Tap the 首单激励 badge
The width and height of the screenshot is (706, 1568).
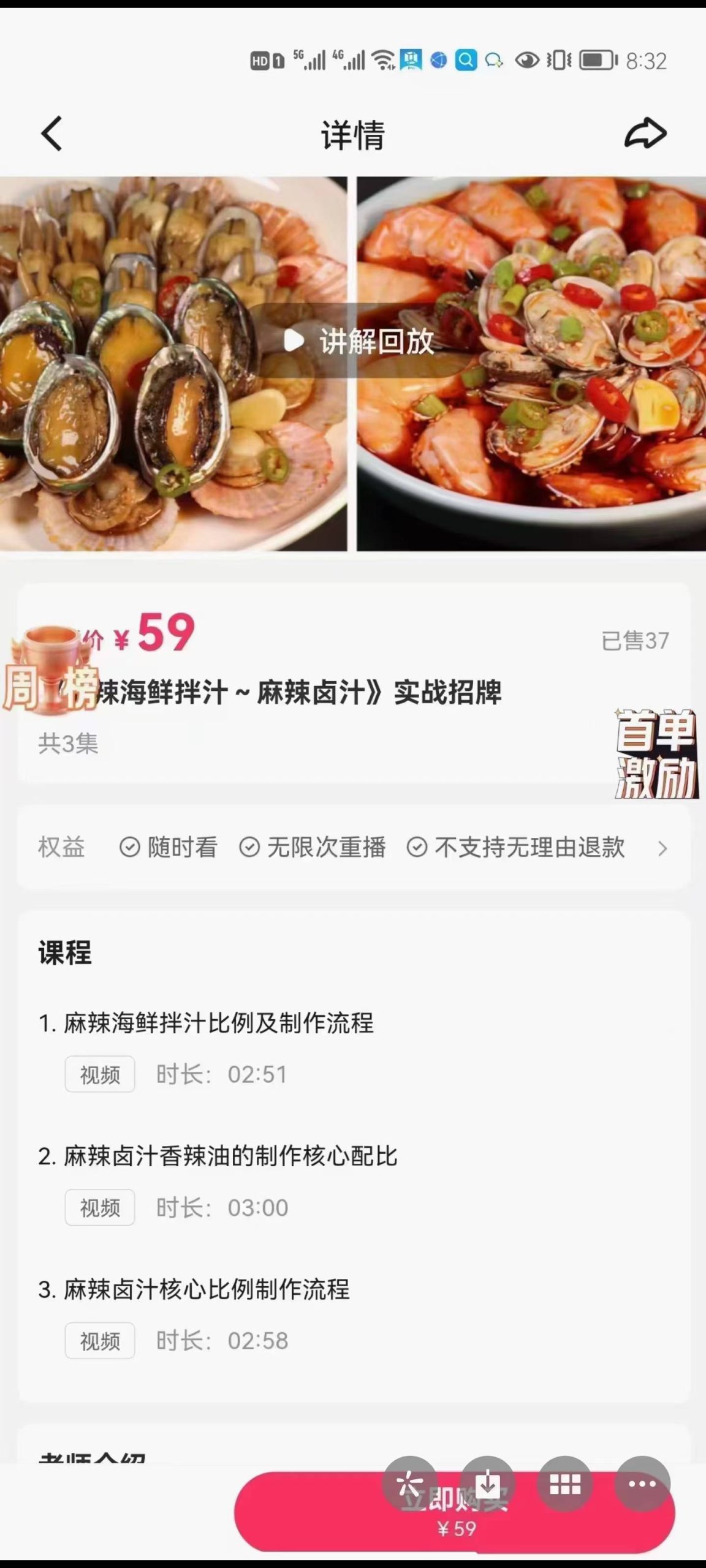(x=653, y=764)
